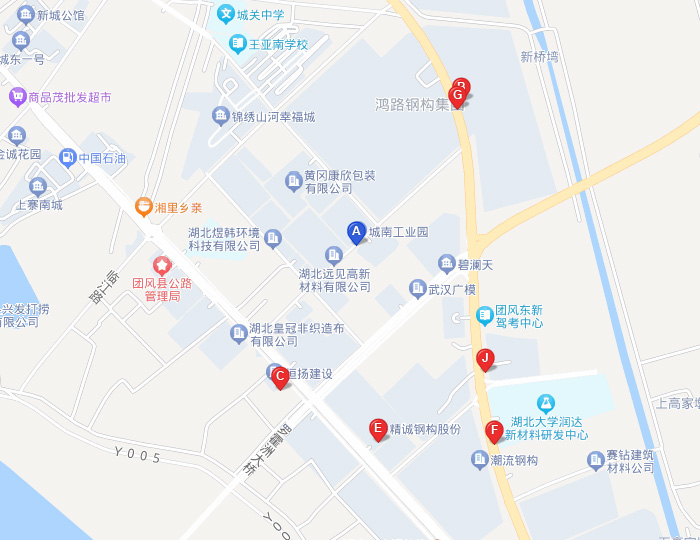
Task: Open the 城关中学 school point
Action: click(x=226, y=15)
